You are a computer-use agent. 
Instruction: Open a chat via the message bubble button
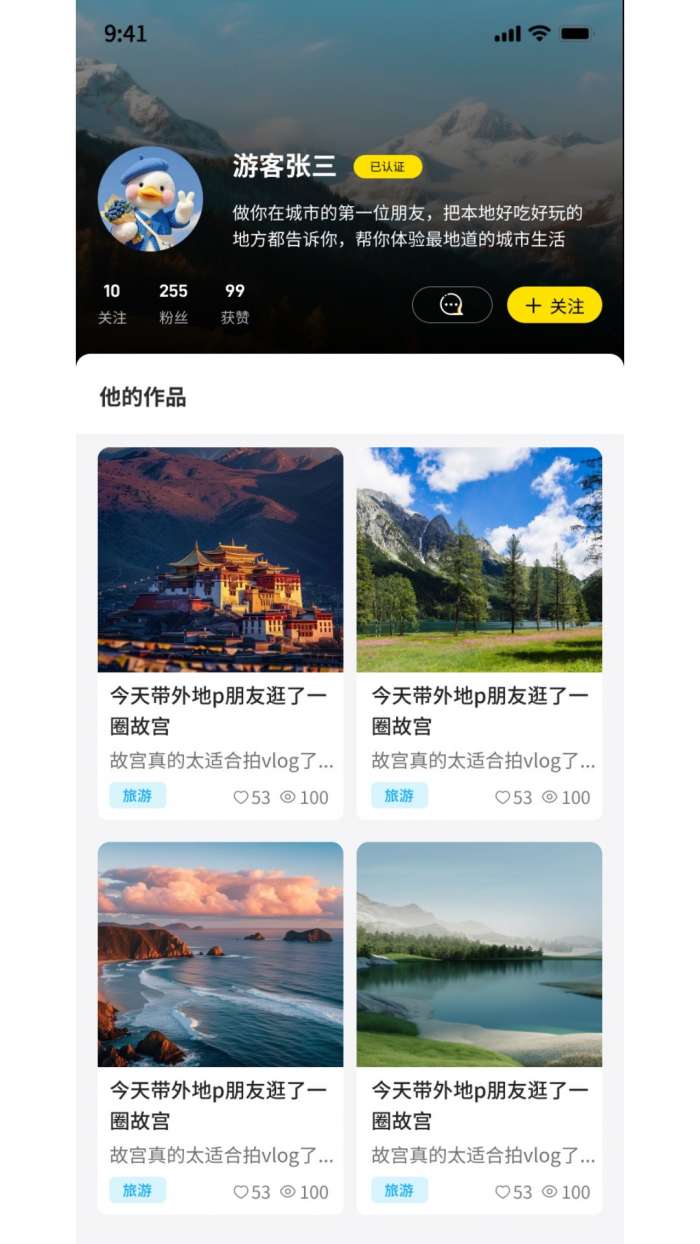point(452,305)
